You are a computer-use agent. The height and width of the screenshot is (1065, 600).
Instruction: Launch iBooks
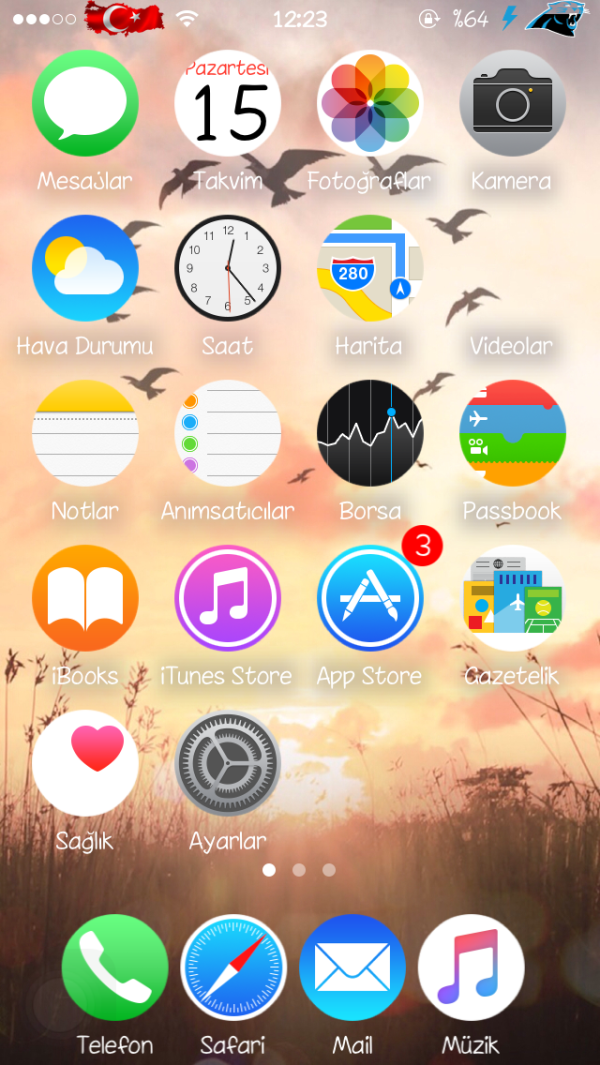85,598
